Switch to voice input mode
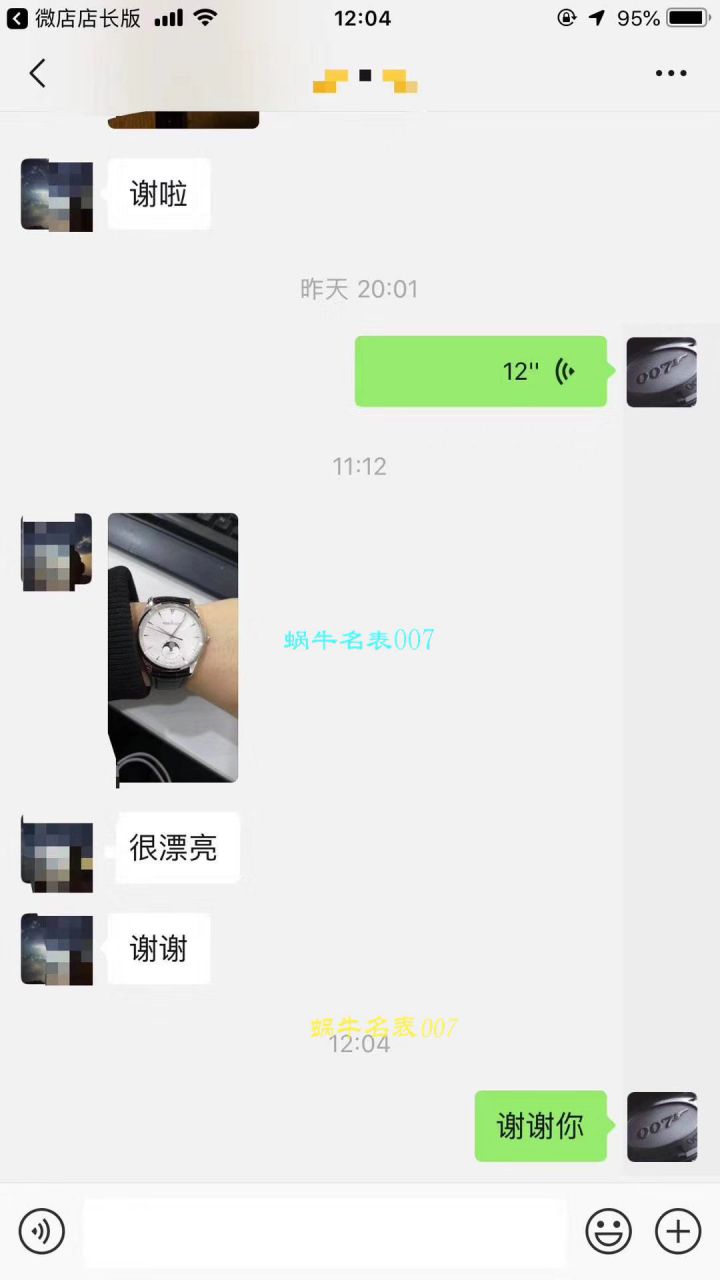 pyautogui.click(x=41, y=1231)
